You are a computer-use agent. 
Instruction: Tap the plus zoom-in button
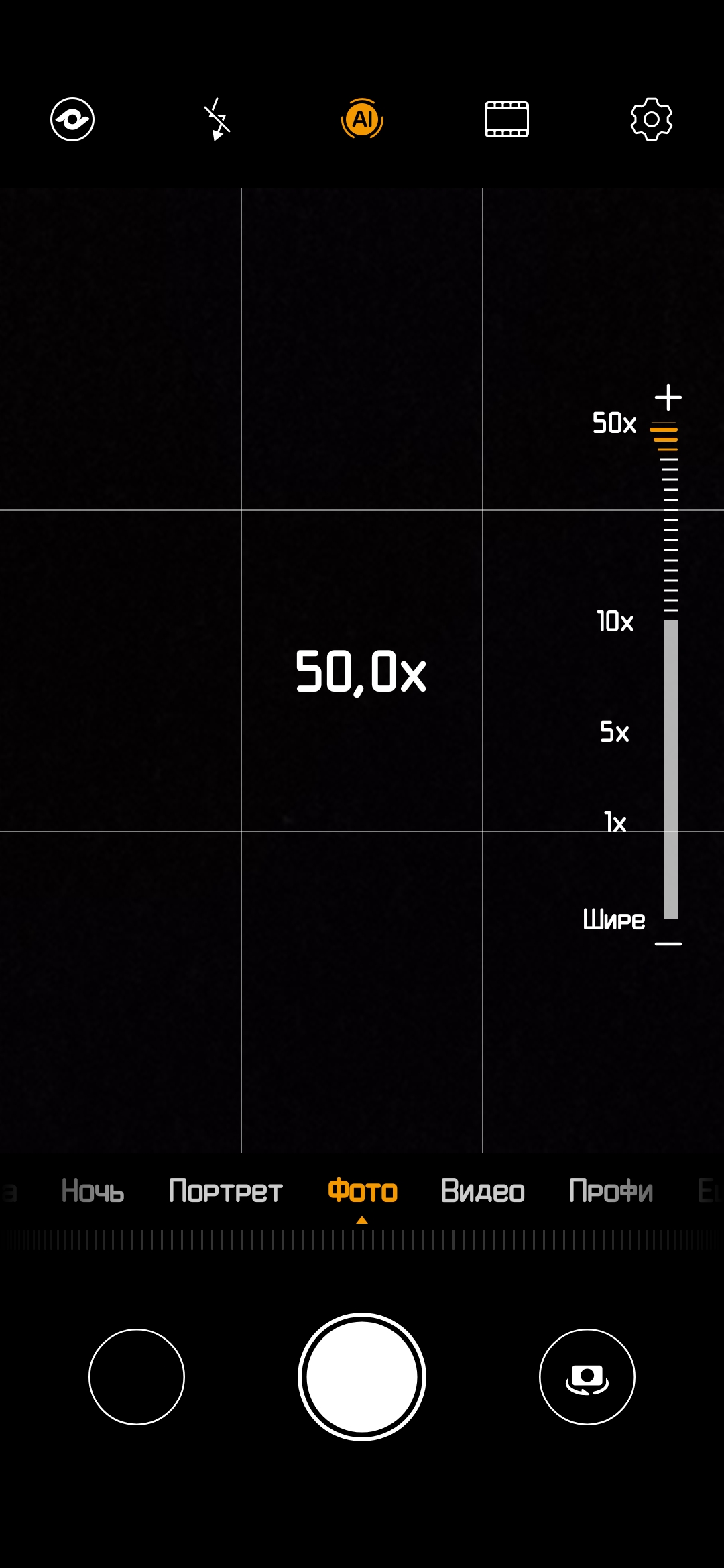[x=668, y=397]
